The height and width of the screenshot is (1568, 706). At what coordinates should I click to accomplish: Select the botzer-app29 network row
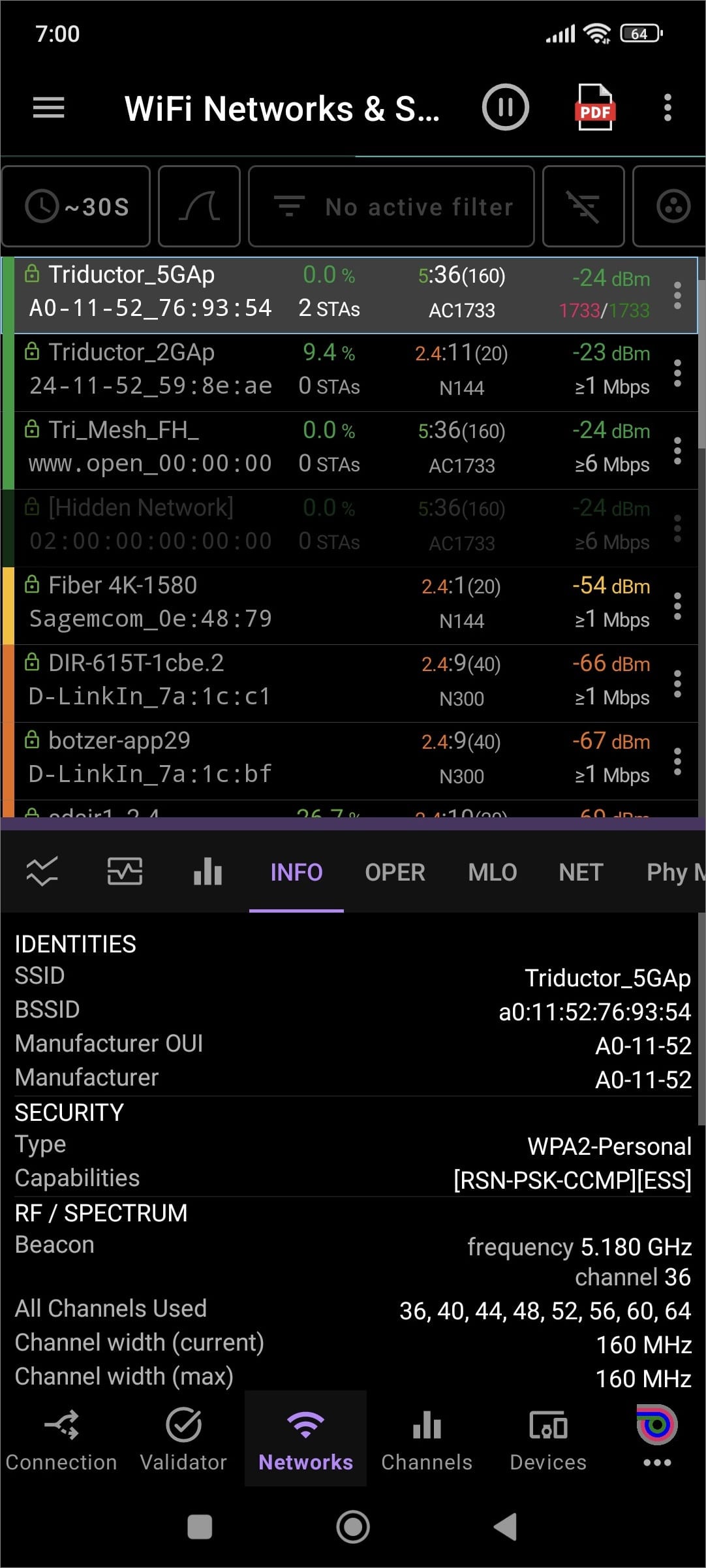(350, 761)
